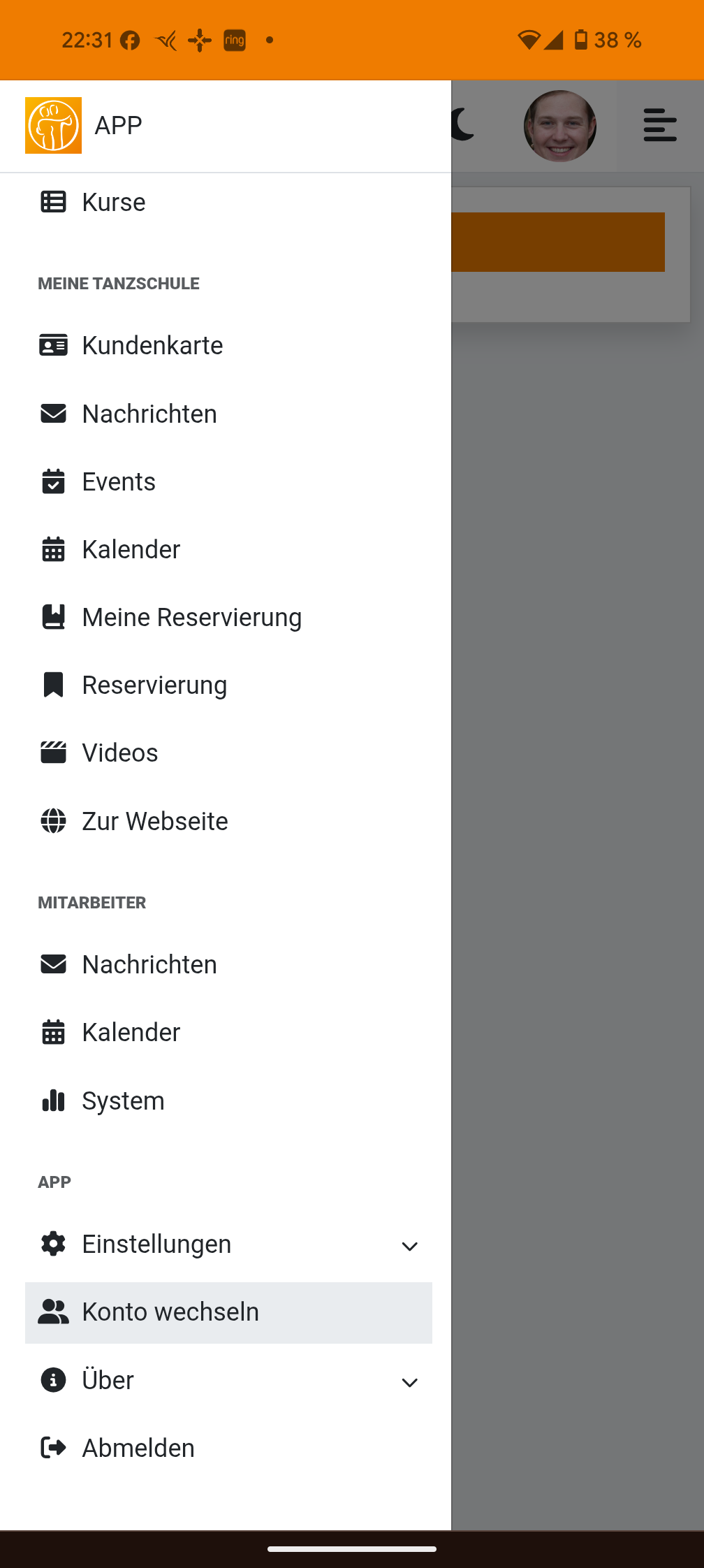
Task: Open the System entry
Action: 228,1101
